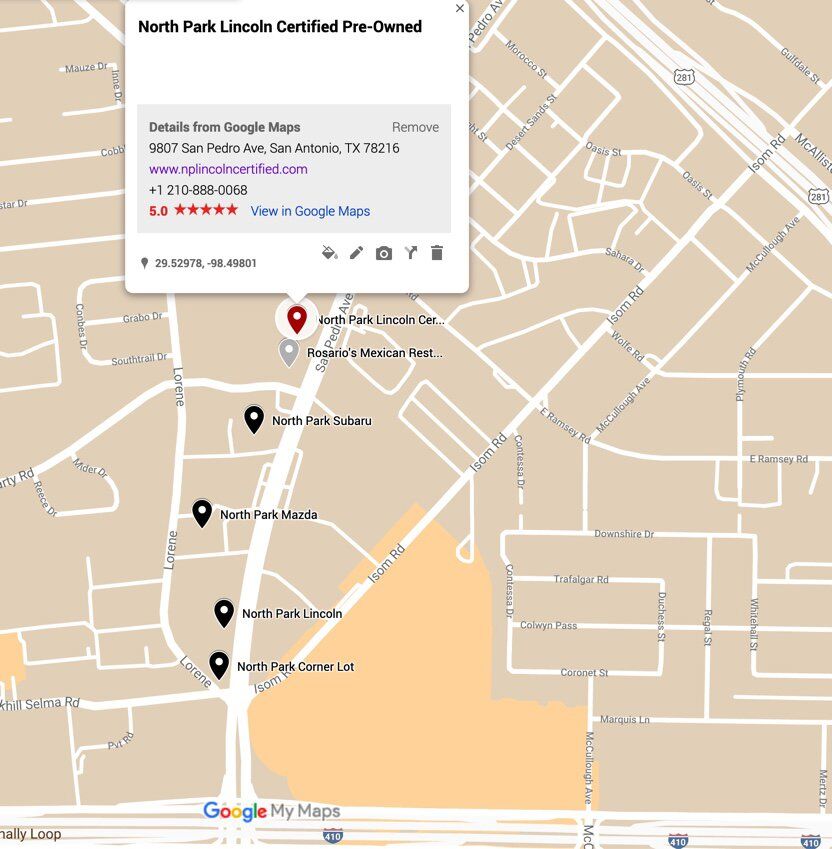Open View in Google Maps link
The image size is (832, 849).
[310, 211]
